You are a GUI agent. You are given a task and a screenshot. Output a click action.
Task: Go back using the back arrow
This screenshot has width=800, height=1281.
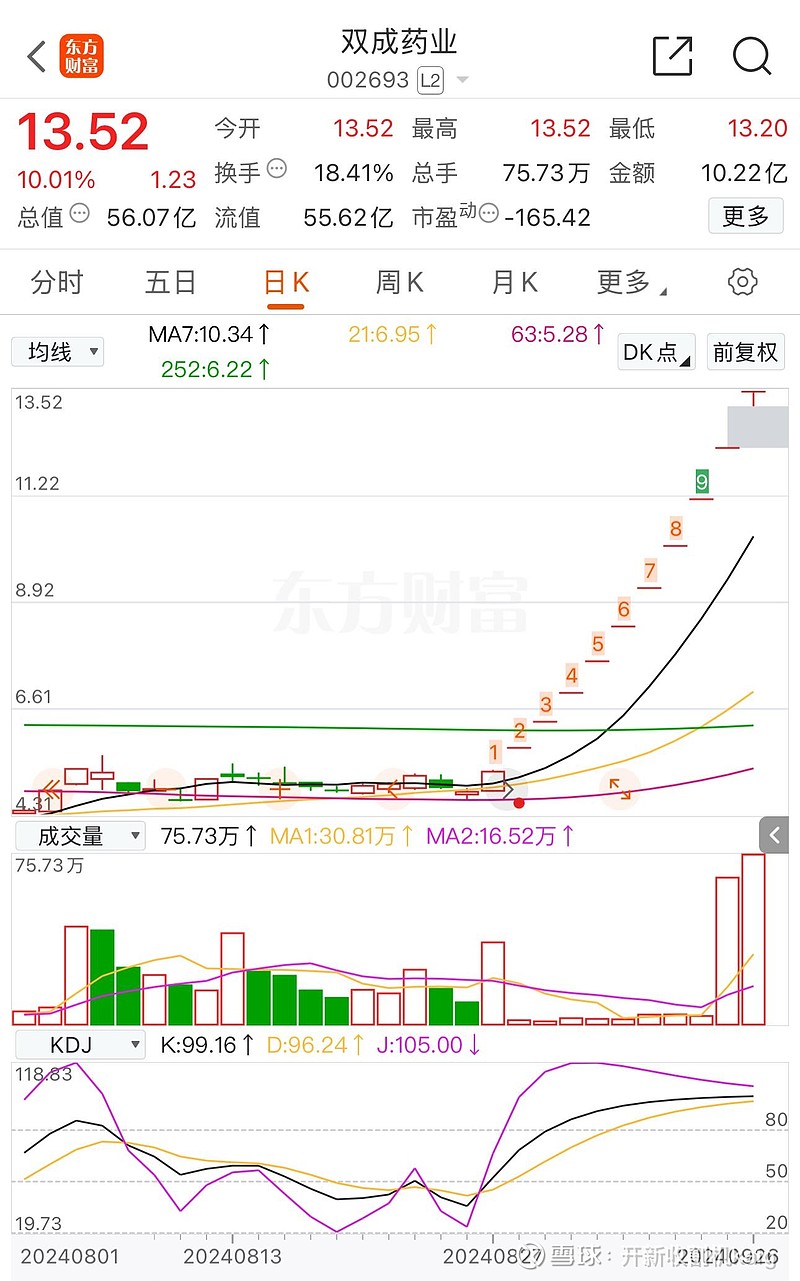pos(37,57)
